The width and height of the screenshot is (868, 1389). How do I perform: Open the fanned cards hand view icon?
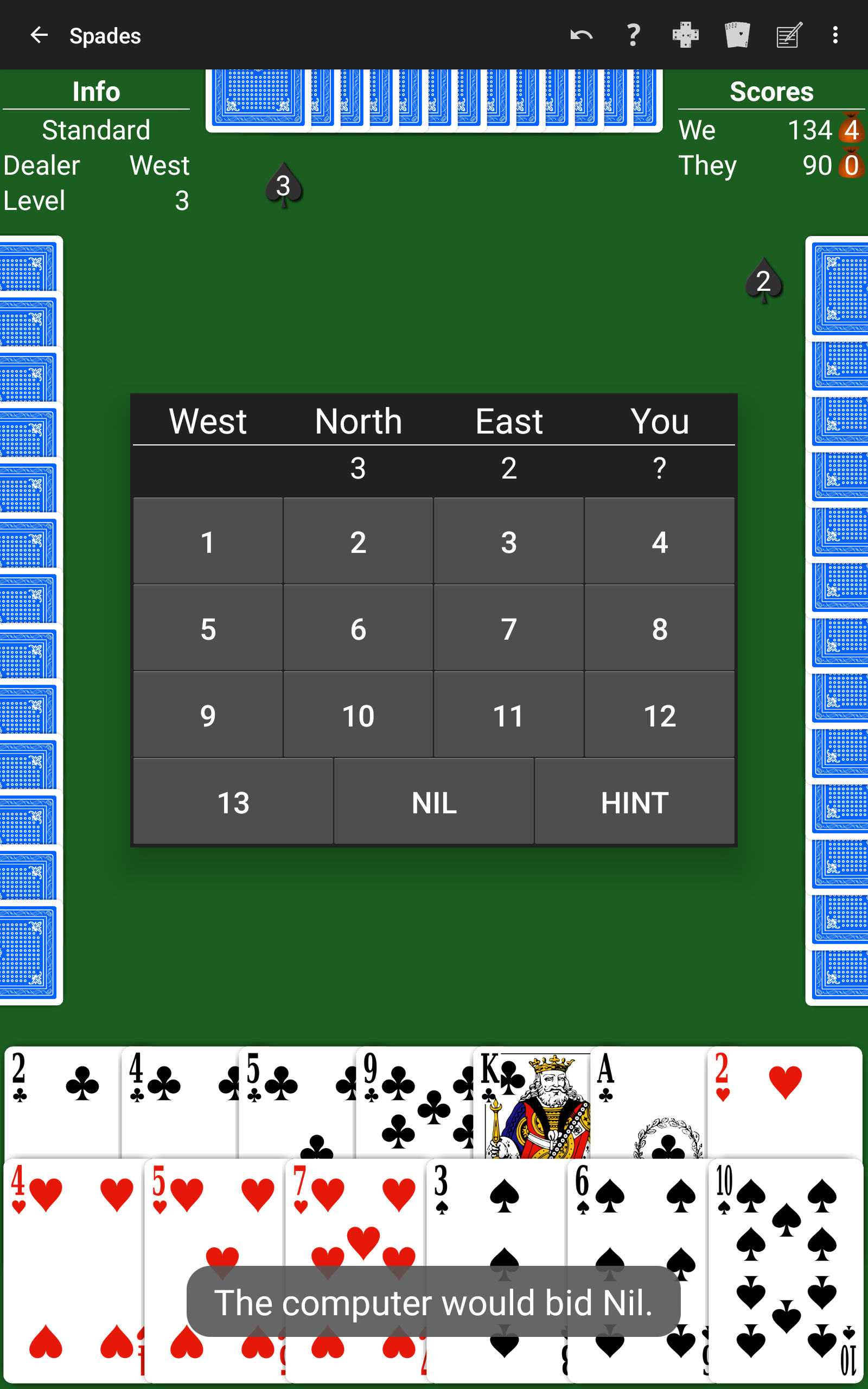point(736,35)
